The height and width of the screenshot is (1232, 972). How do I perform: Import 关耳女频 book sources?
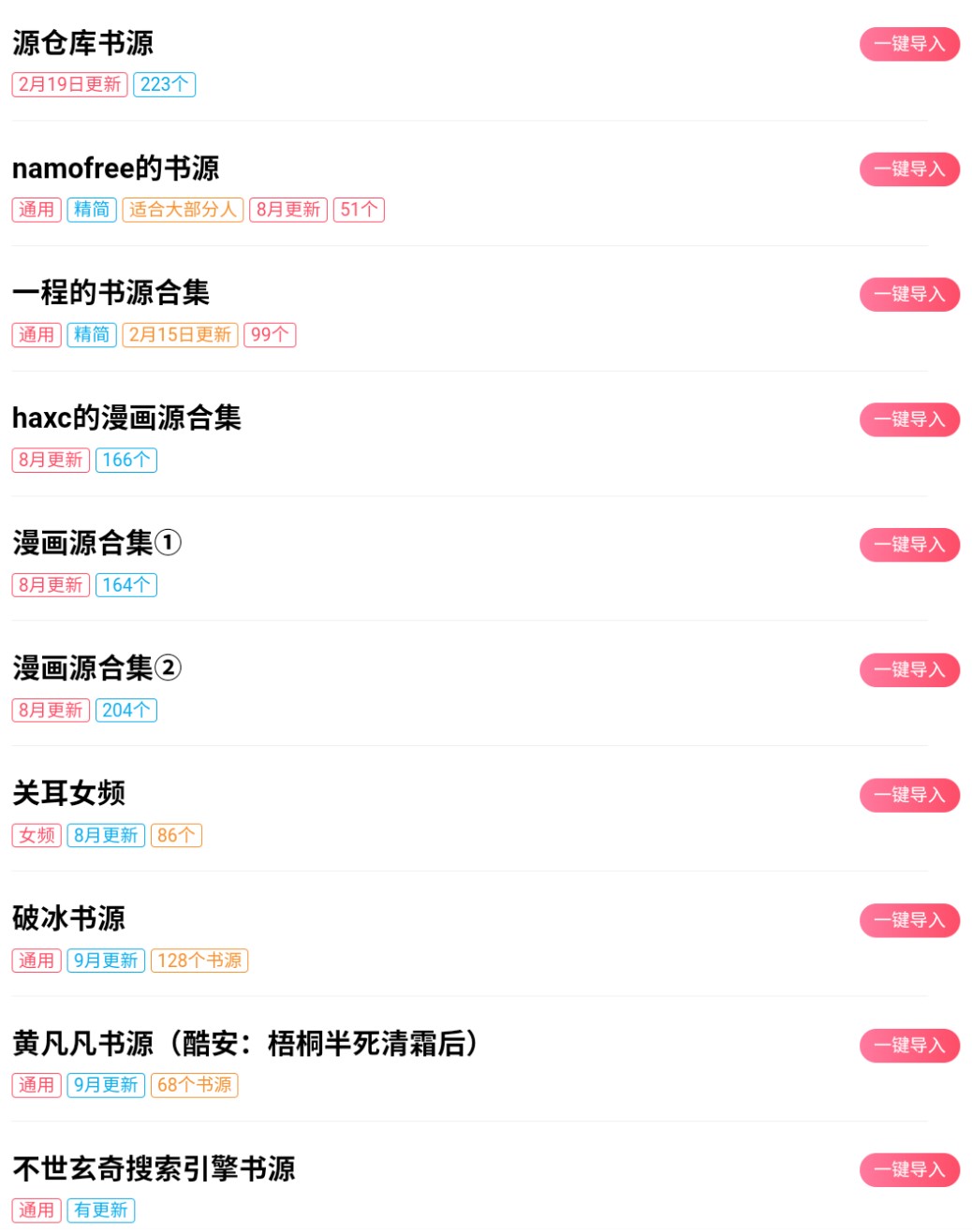tap(909, 796)
